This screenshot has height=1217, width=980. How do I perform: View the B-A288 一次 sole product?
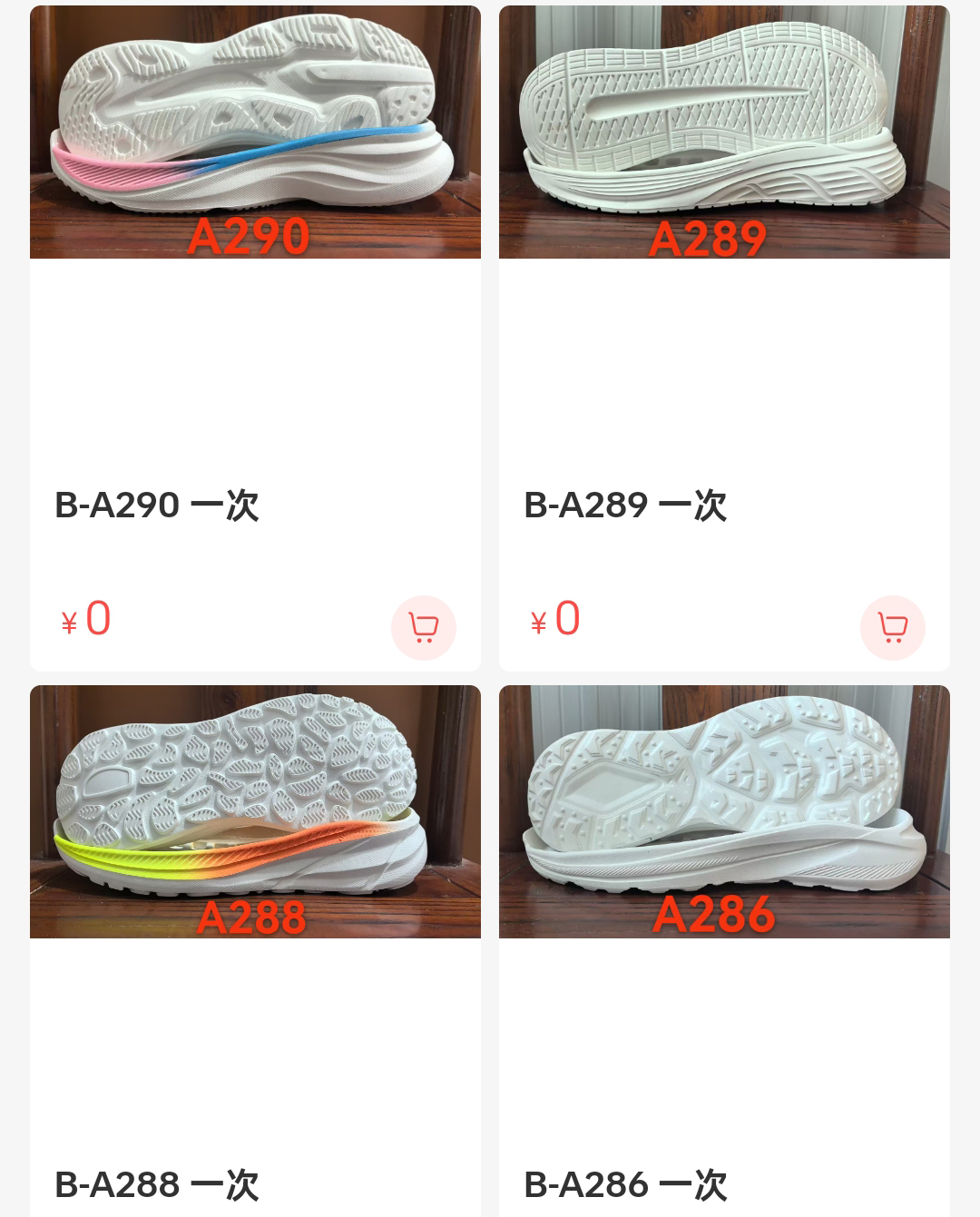(255, 812)
